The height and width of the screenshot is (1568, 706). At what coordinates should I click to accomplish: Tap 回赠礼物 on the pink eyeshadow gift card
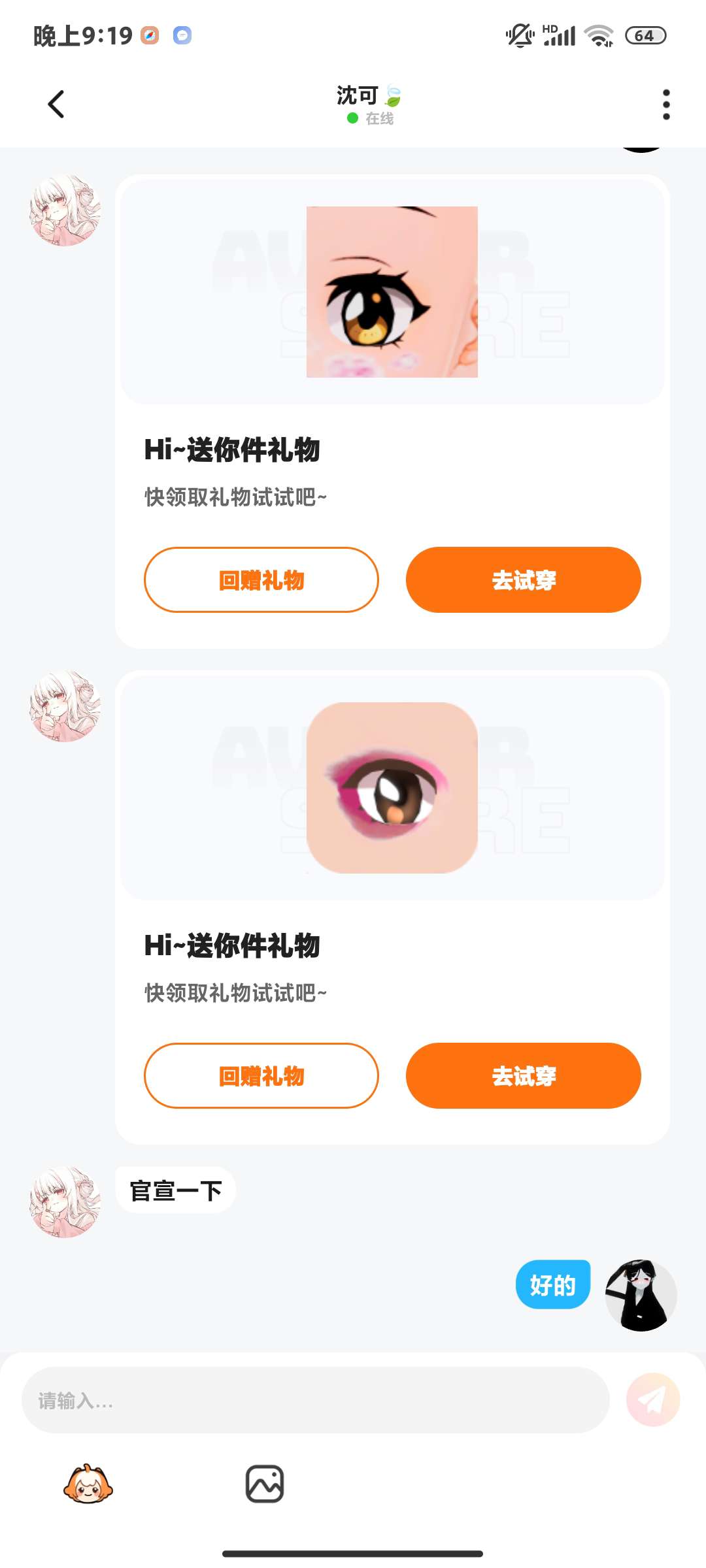261,1075
